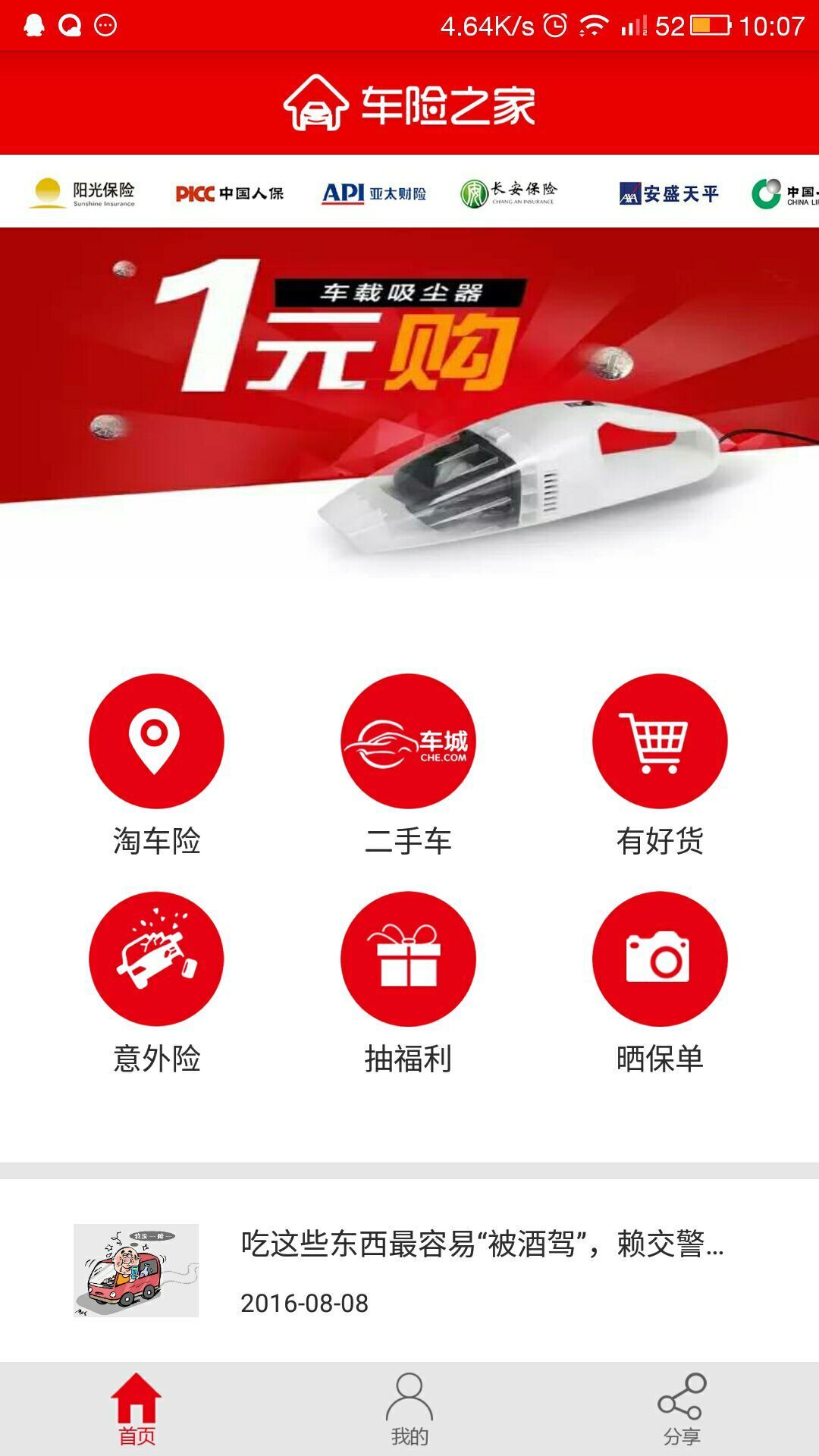The height and width of the screenshot is (1456, 819).
Task: Select the PICC 中国人保 insurer logo
Action: coord(229,193)
